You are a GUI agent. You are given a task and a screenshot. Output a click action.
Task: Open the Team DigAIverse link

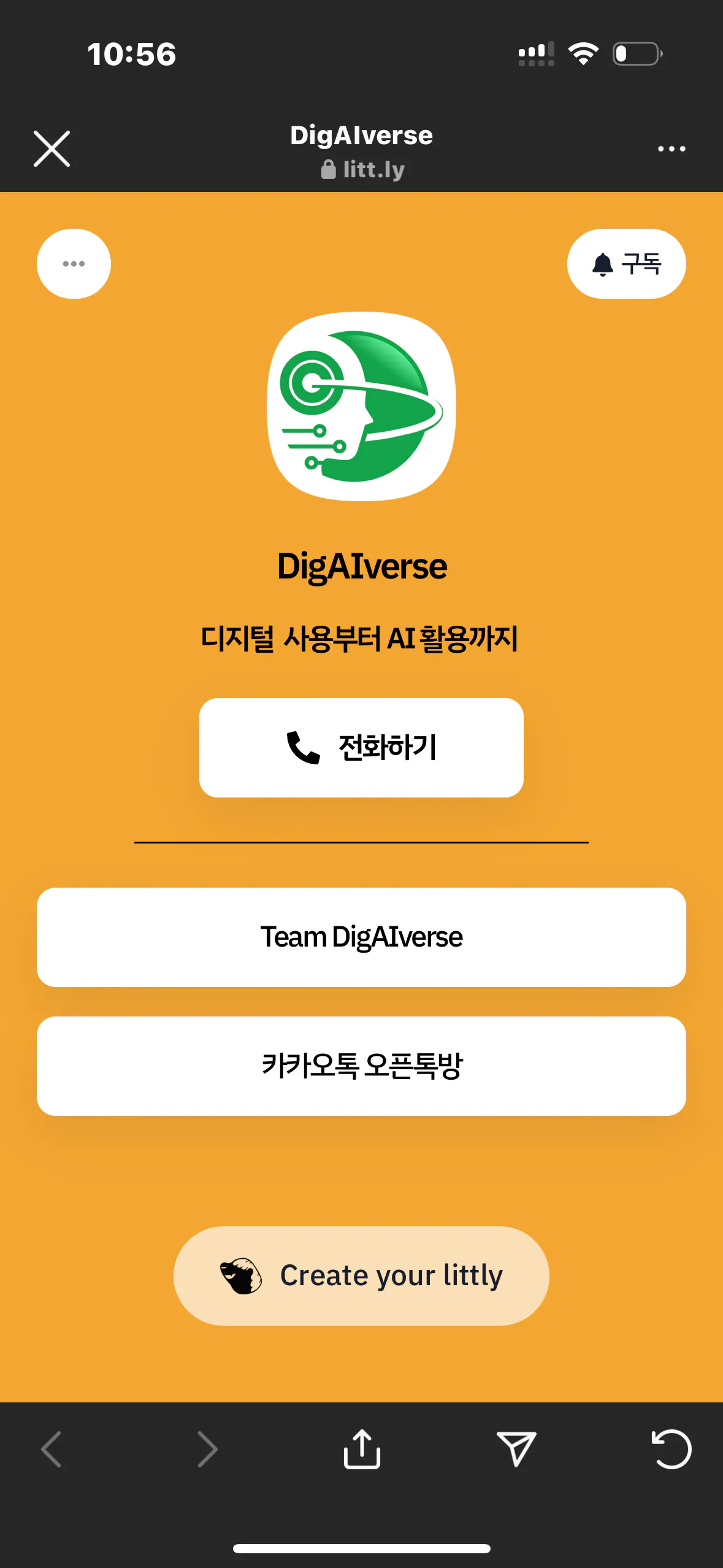pos(361,937)
